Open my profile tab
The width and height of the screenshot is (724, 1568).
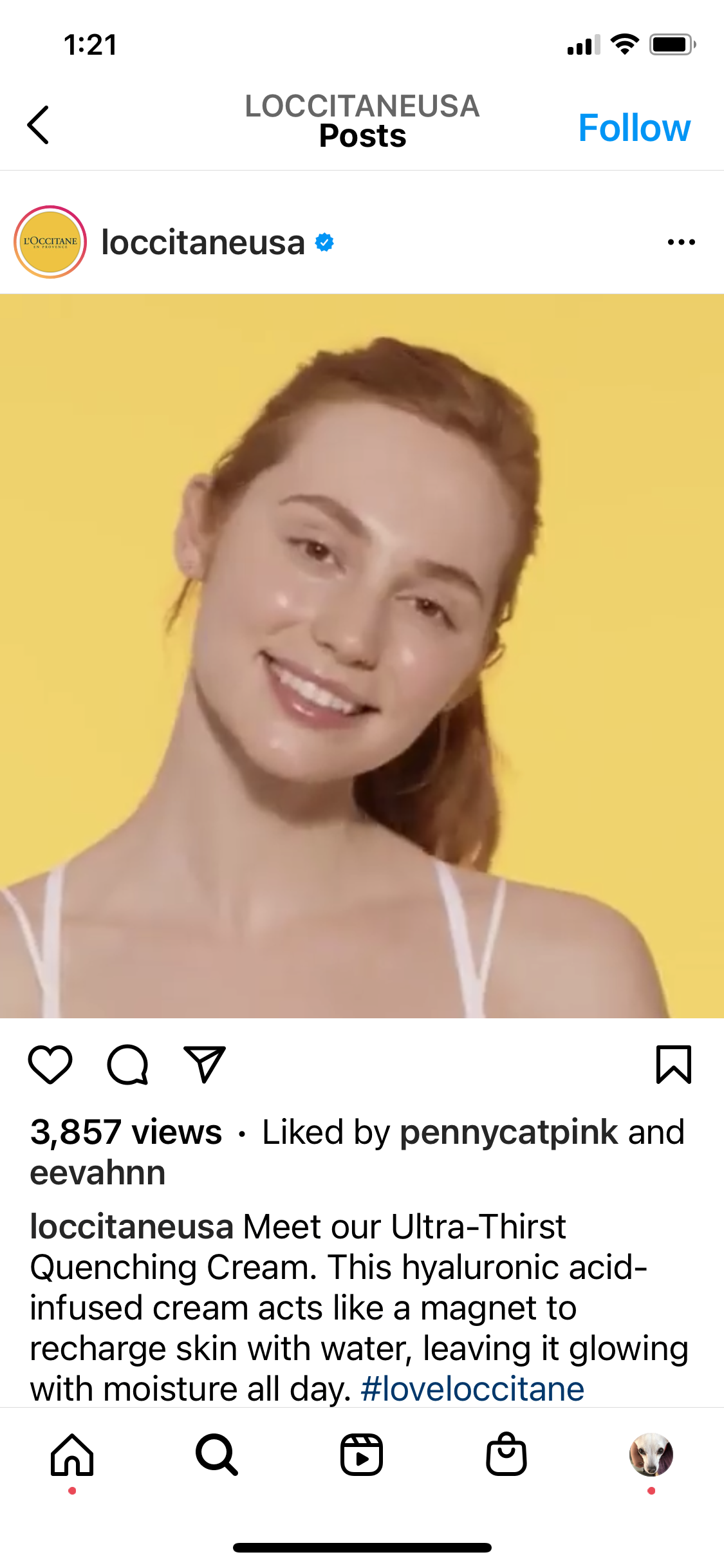click(x=651, y=1455)
